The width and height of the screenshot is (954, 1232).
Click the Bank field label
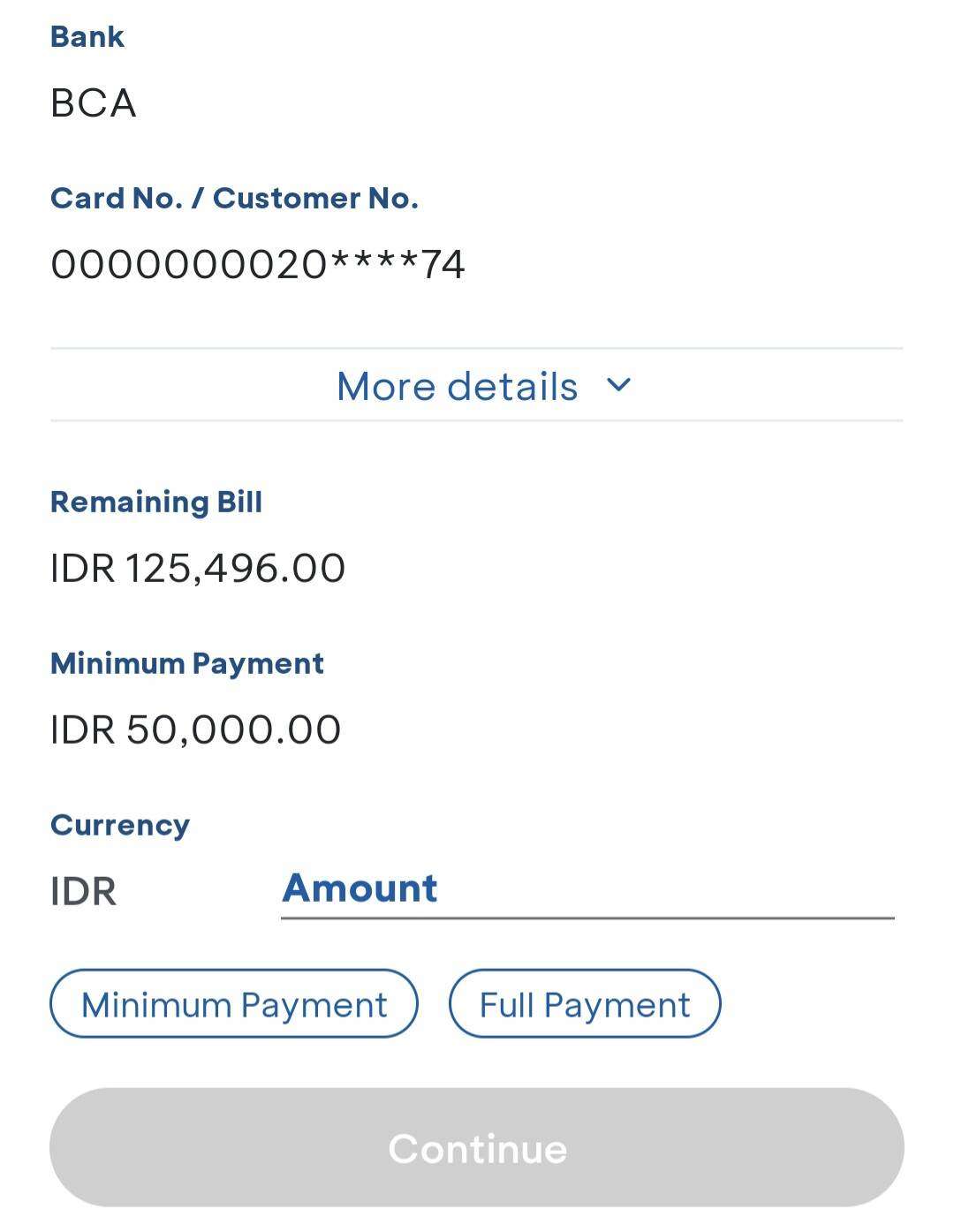coord(87,36)
